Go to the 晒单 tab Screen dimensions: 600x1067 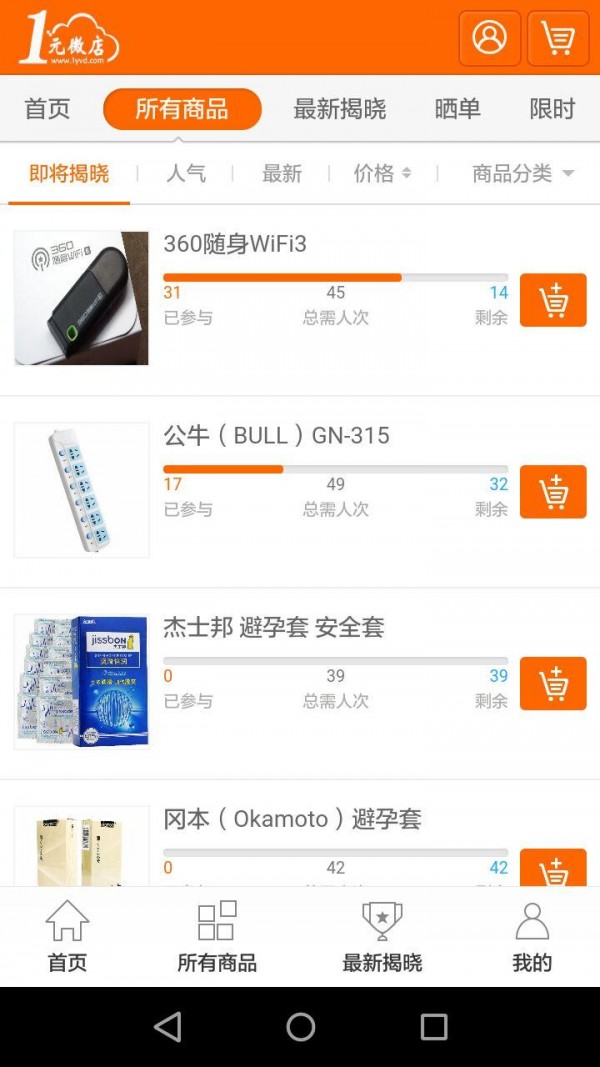pyautogui.click(x=457, y=109)
